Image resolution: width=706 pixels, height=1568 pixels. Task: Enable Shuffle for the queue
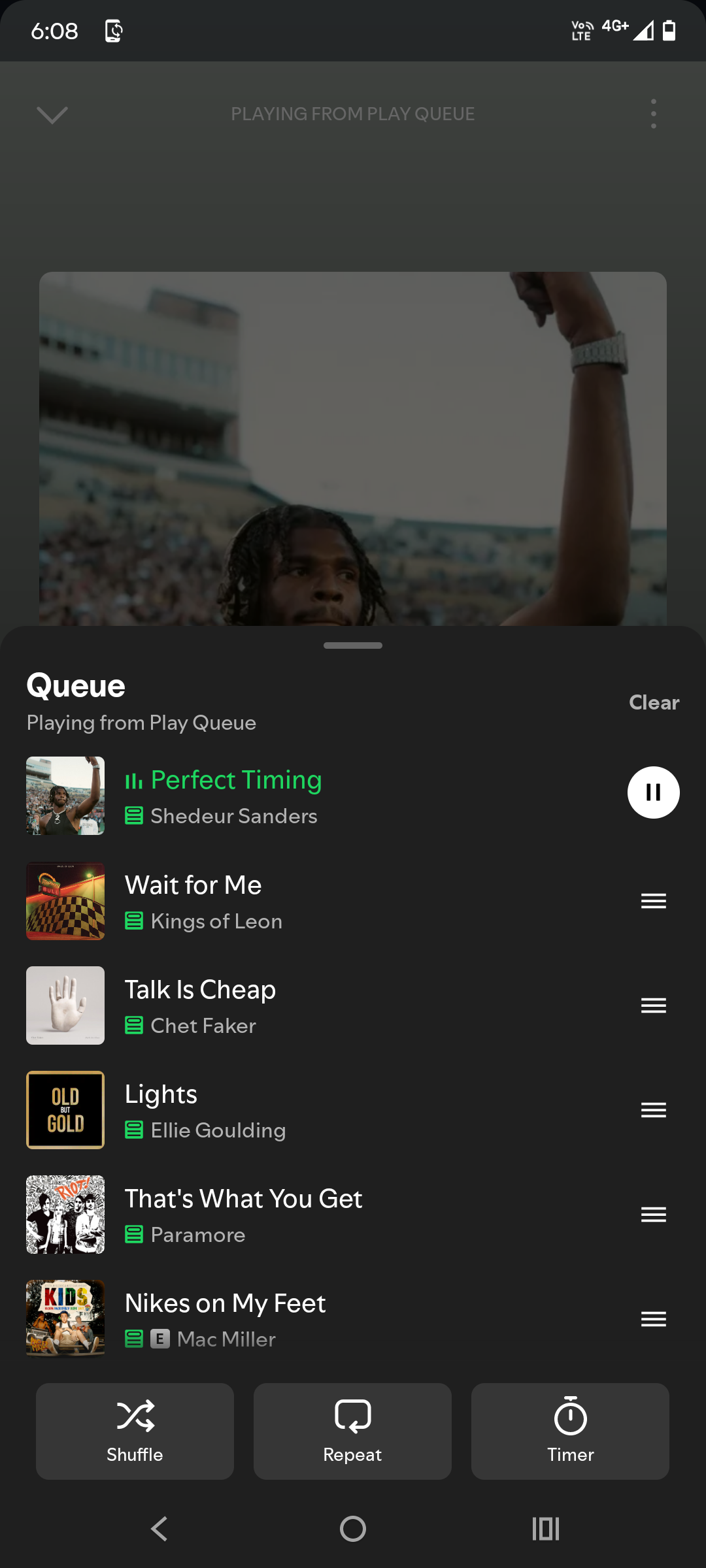point(135,1431)
